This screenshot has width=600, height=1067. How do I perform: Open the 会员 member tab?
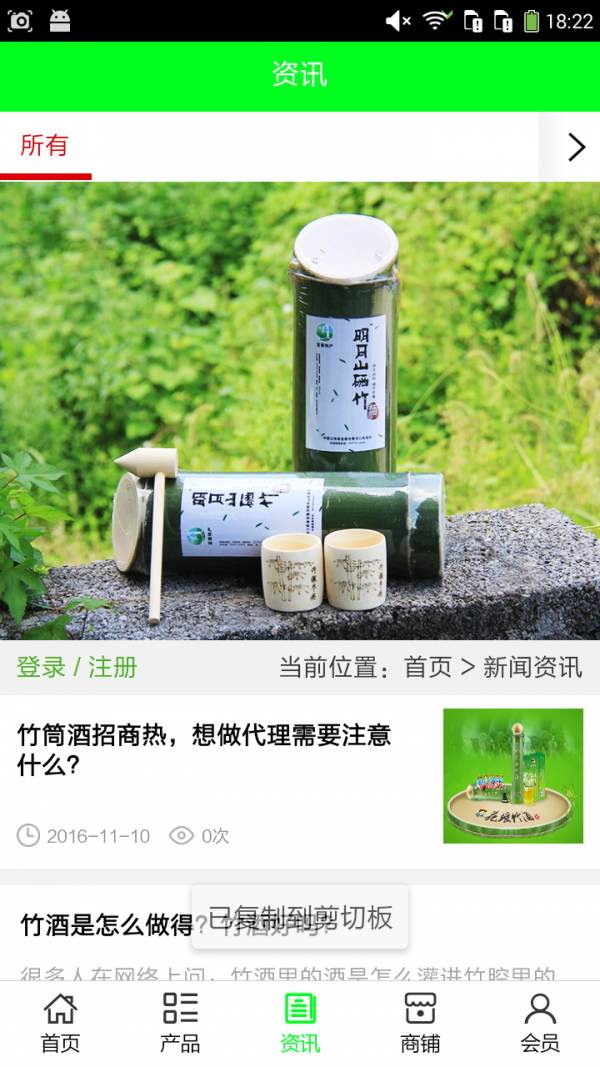pyautogui.click(x=540, y=1023)
